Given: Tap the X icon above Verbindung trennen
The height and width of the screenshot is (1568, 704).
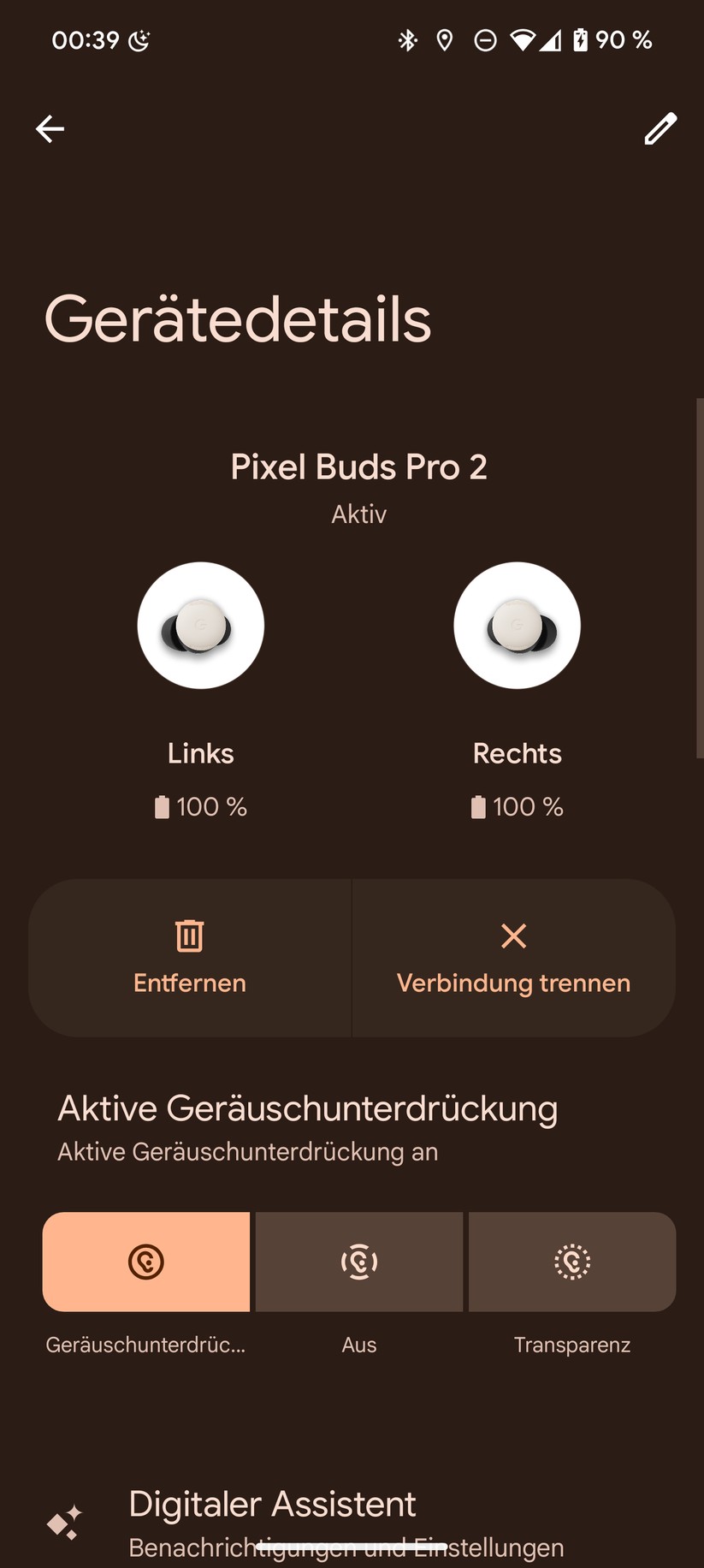Looking at the screenshot, I should tap(512, 935).
